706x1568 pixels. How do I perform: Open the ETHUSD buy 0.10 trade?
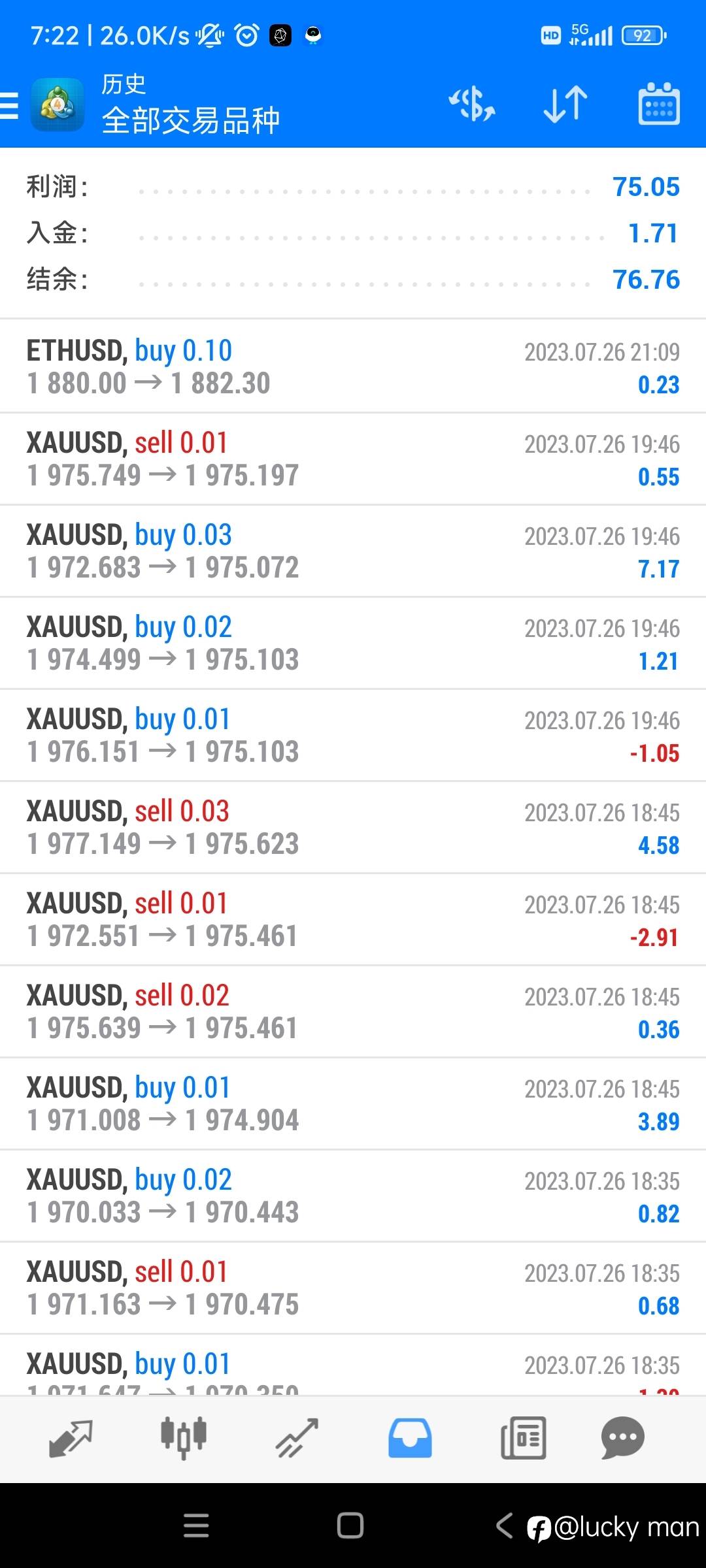(x=353, y=367)
